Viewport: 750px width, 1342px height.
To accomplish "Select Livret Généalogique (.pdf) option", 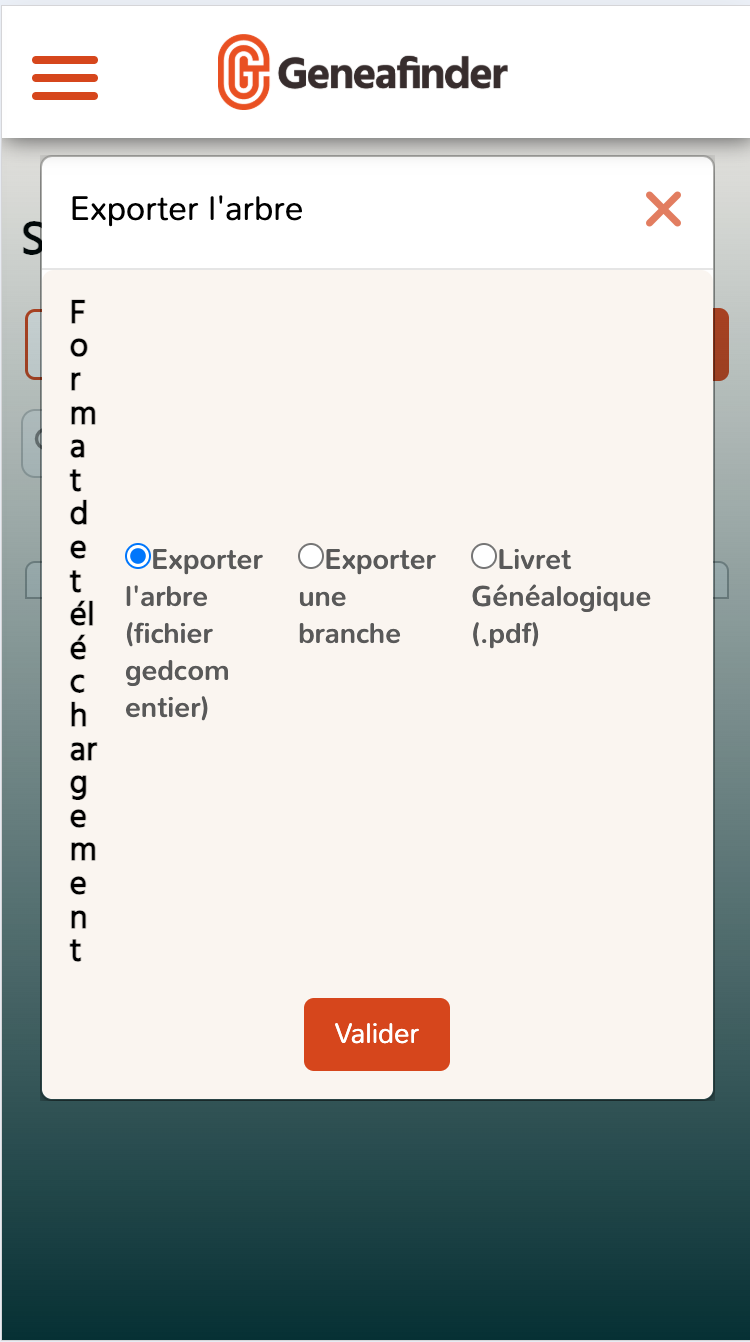I will coord(484,556).
